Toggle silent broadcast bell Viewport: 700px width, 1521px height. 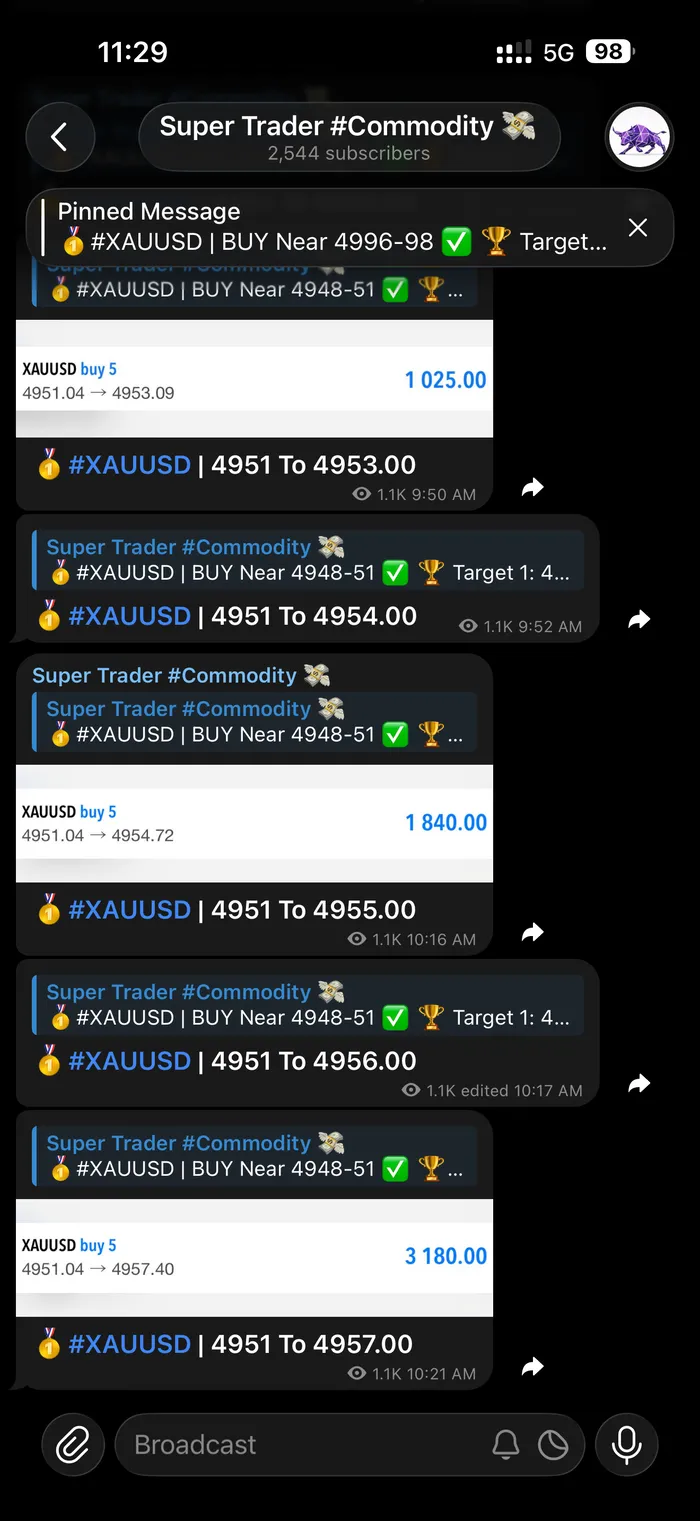click(x=506, y=1445)
